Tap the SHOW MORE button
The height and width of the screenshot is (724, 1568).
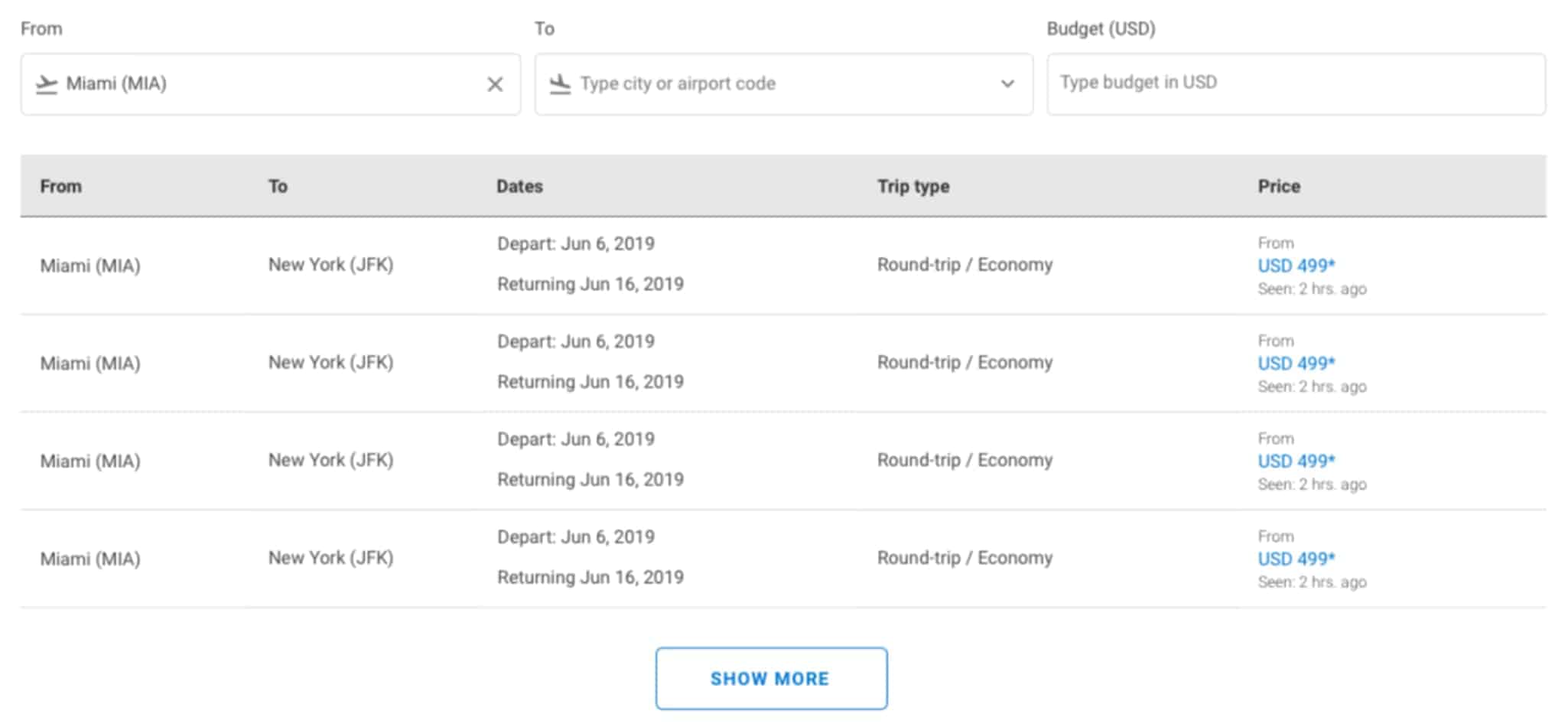[x=770, y=678]
